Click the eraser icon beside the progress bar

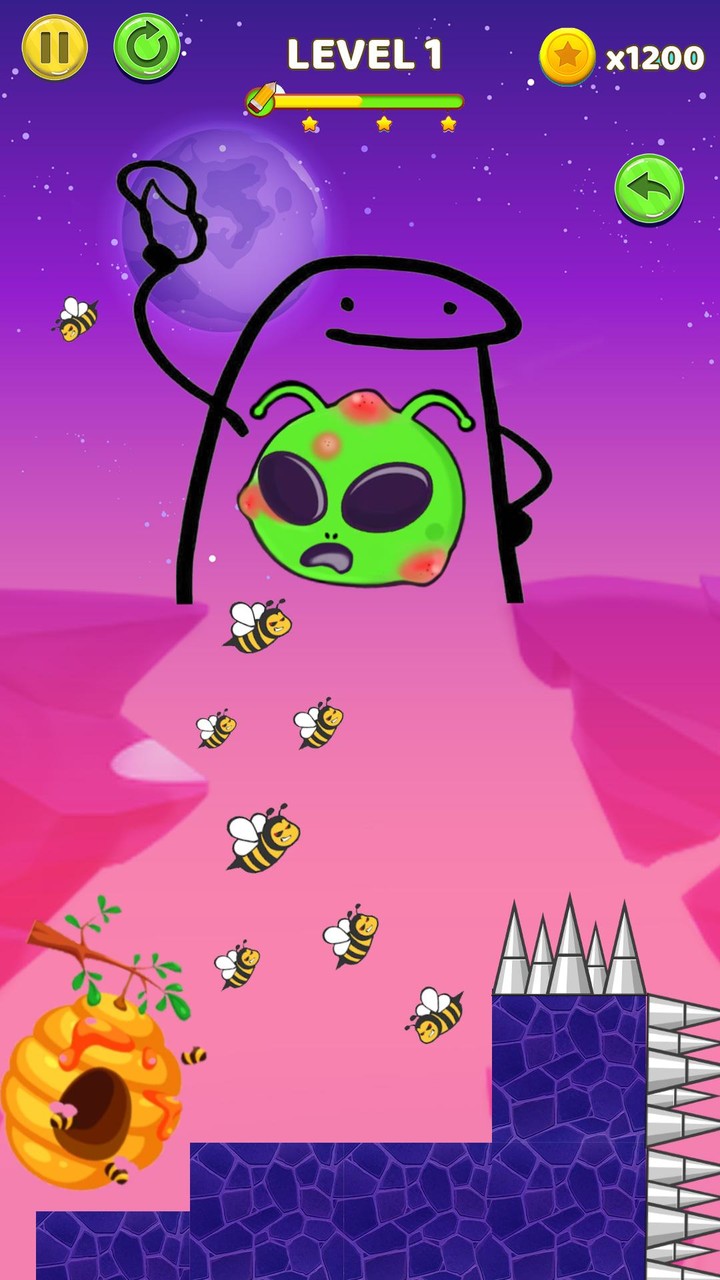[x=262, y=99]
